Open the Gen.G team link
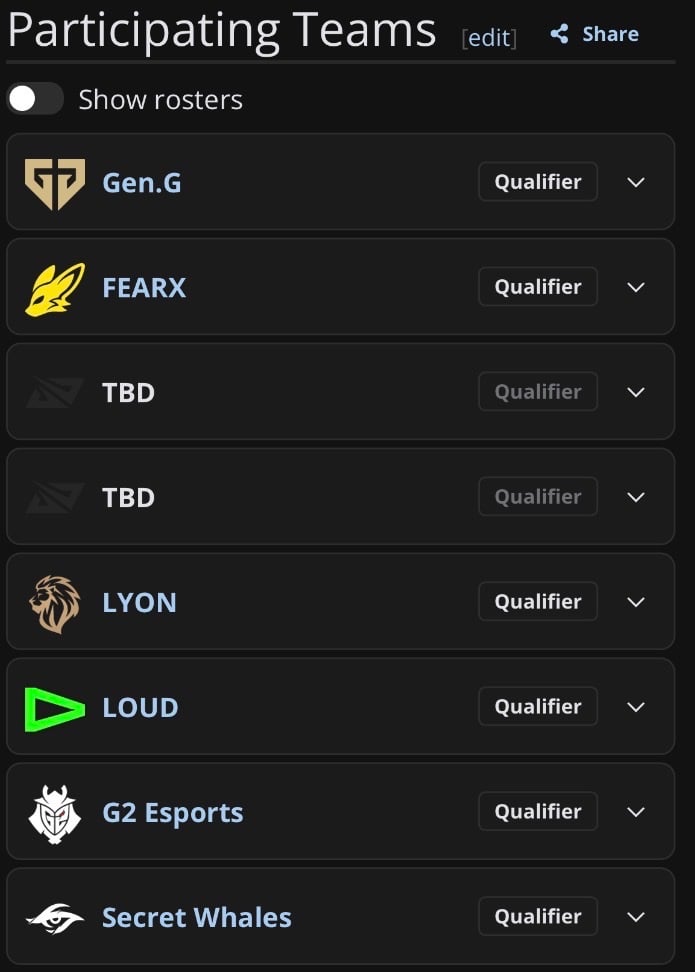Viewport: 695px width, 972px height. [142, 183]
